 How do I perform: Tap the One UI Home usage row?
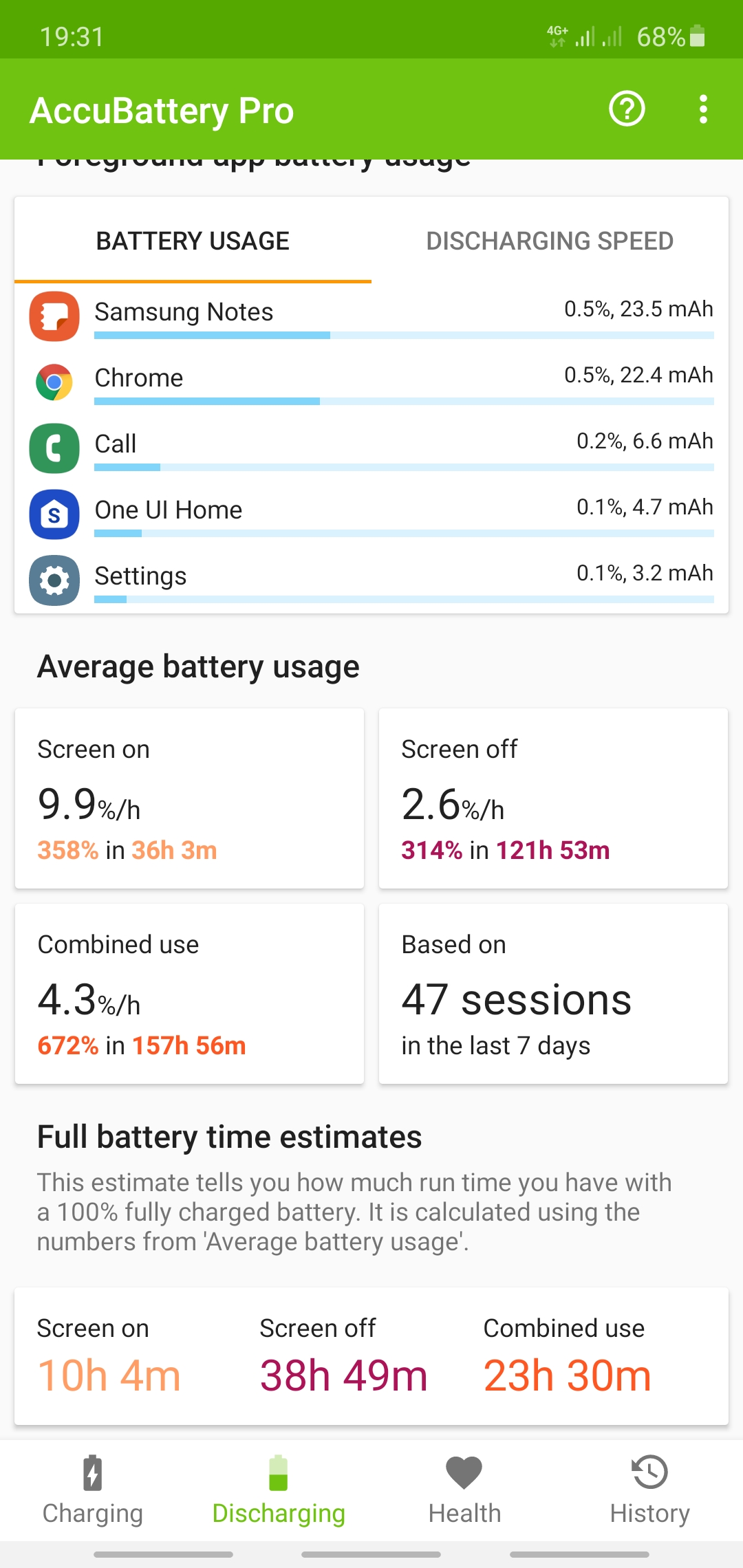point(371,514)
